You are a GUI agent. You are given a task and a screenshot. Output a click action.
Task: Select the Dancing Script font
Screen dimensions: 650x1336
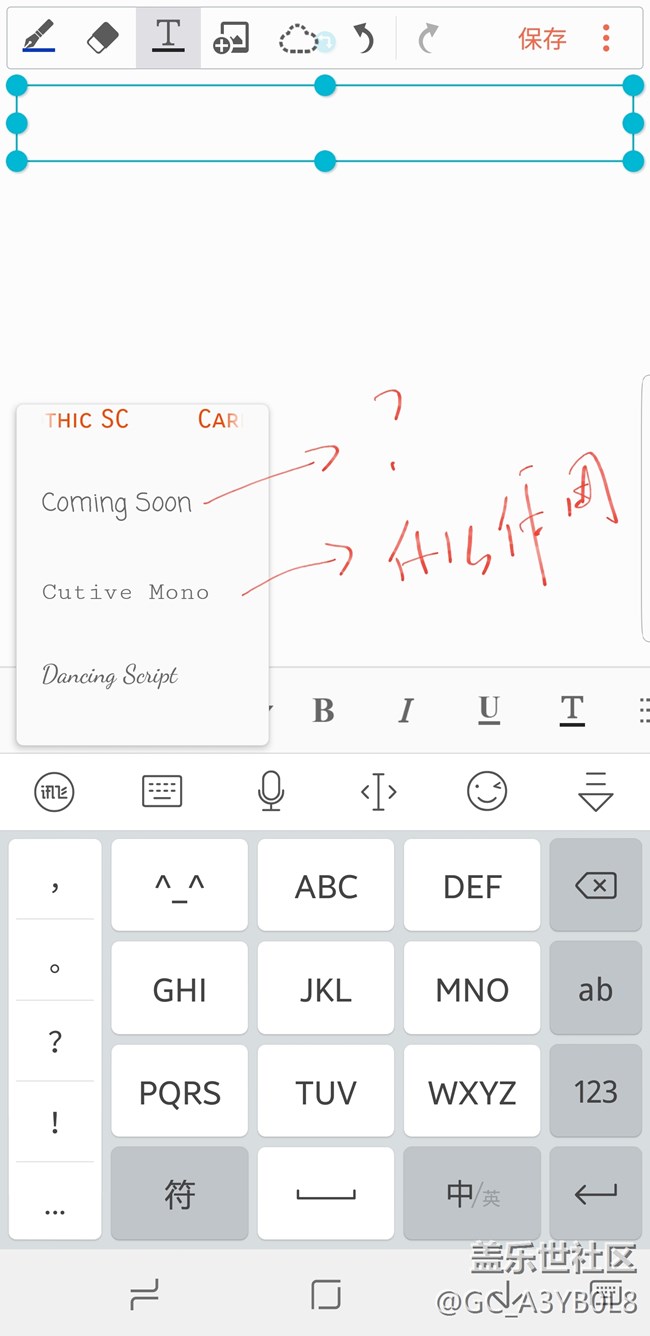pyautogui.click(x=110, y=676)
